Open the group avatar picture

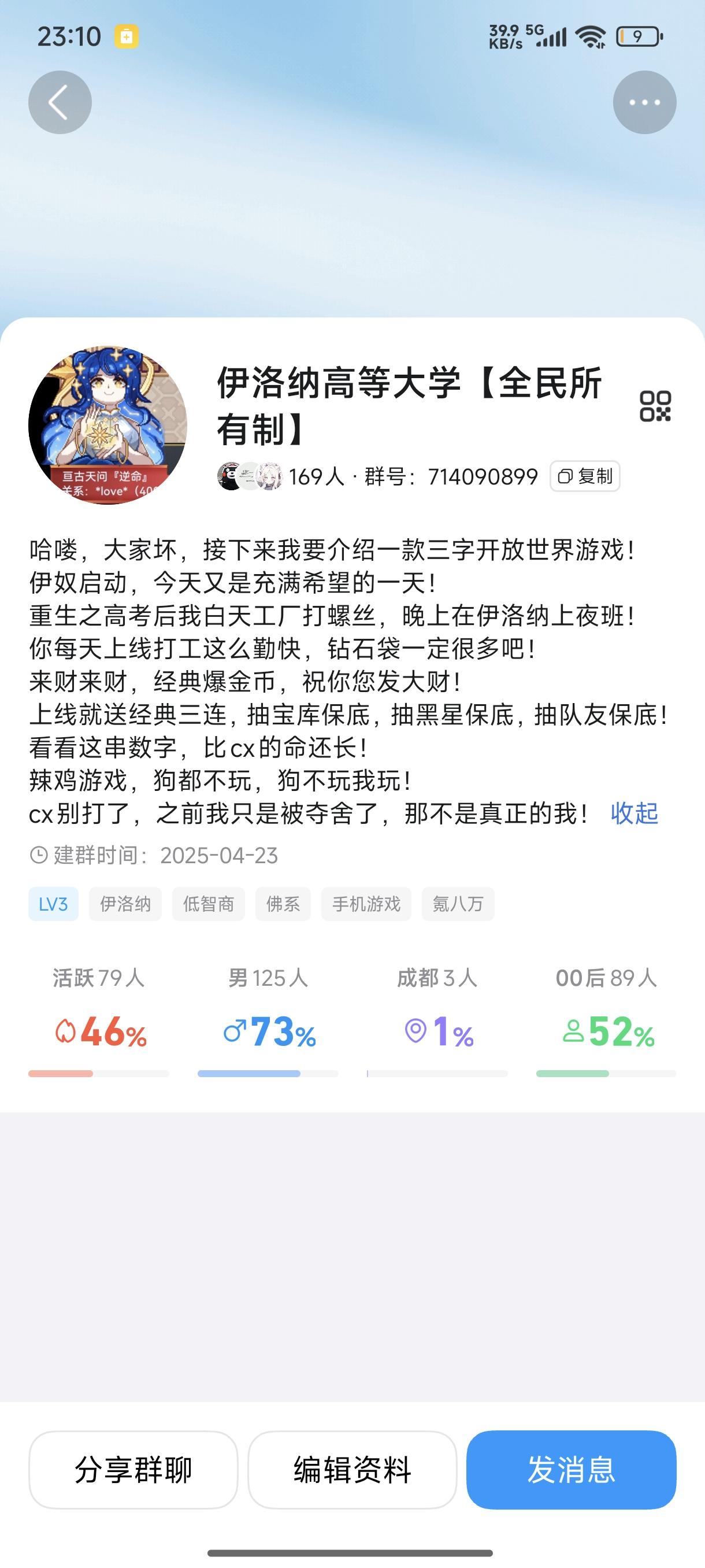[107, 425]
